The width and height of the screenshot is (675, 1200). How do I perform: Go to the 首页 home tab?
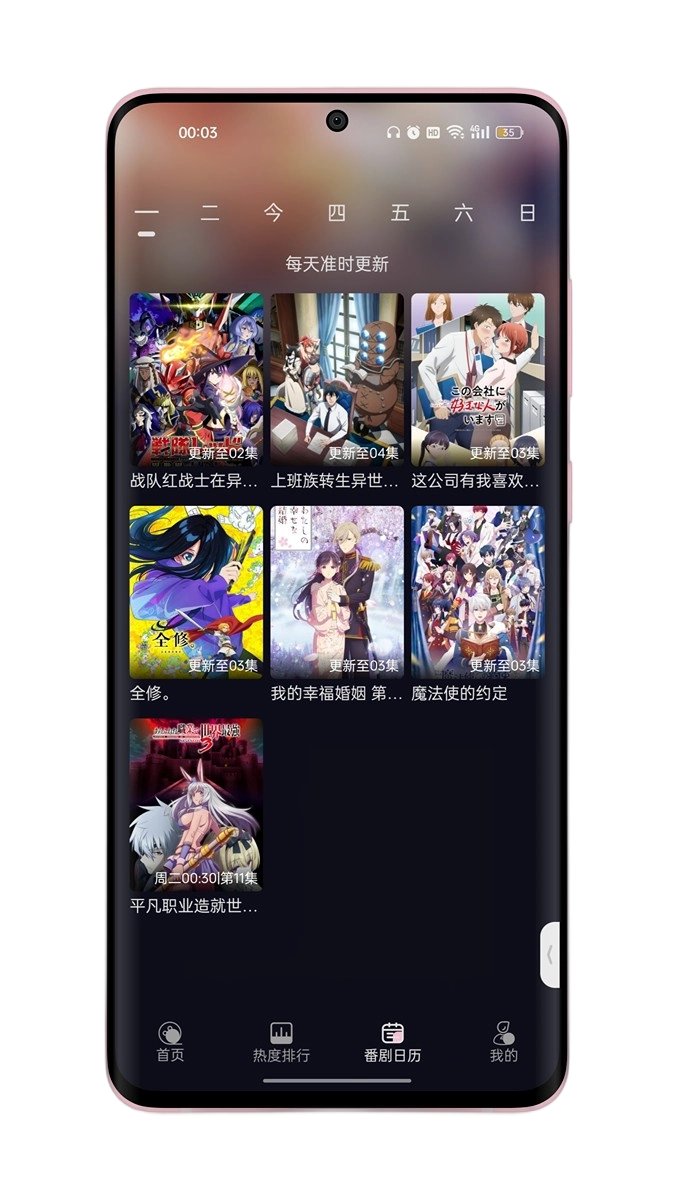click(x=170, y=1042)
